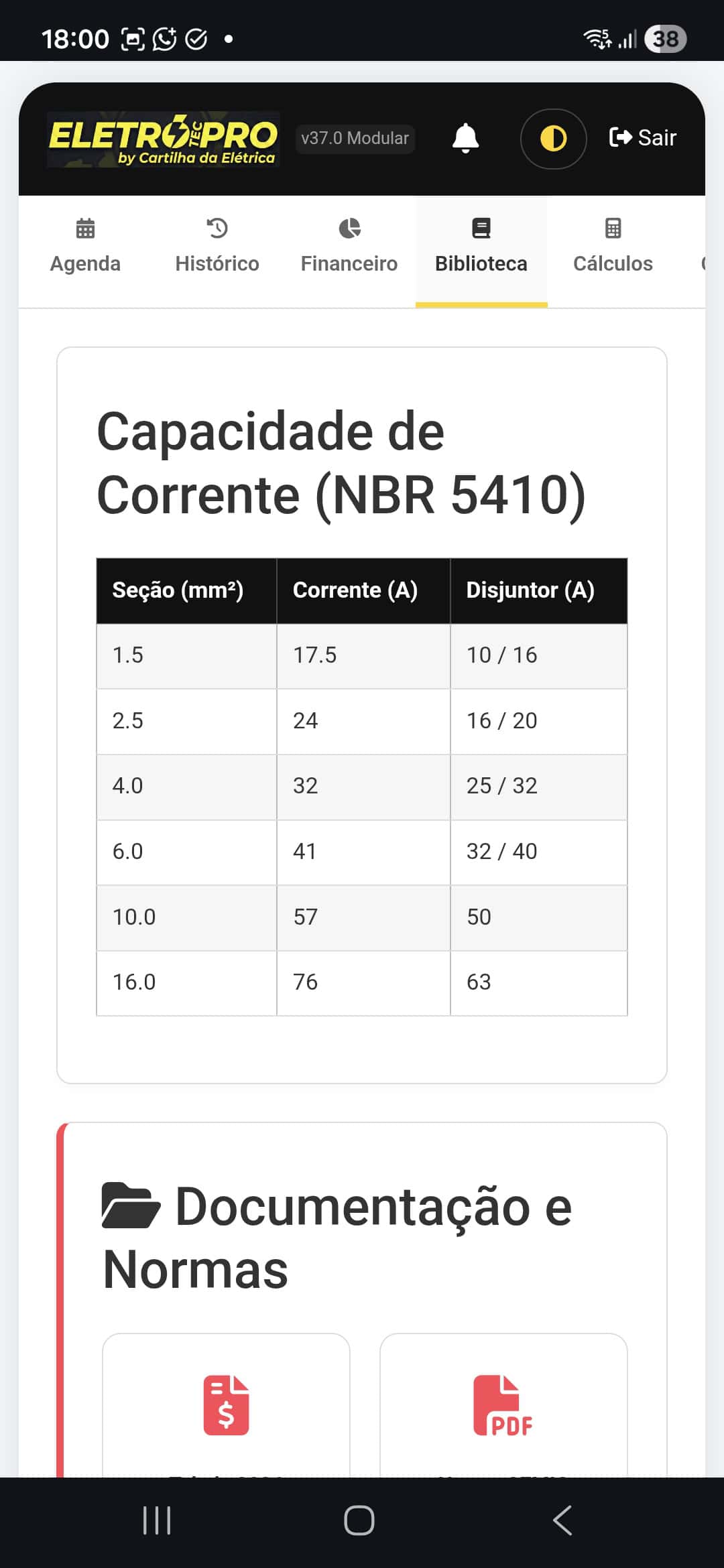
Task: Tap the calendar icon above Agenda
Action: [84, 228]
